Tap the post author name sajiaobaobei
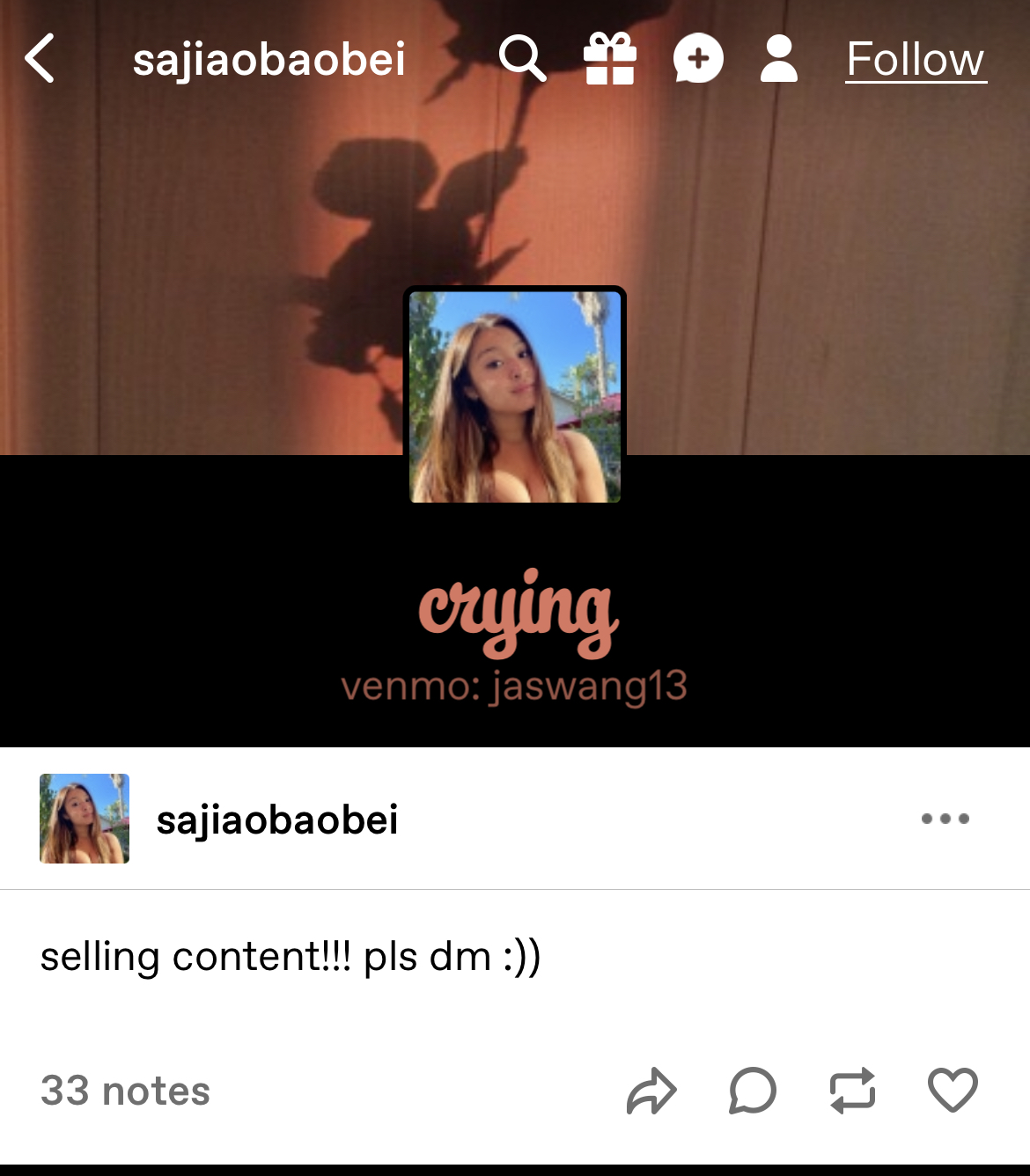The image size is (1030, 1176). point(276,820)
